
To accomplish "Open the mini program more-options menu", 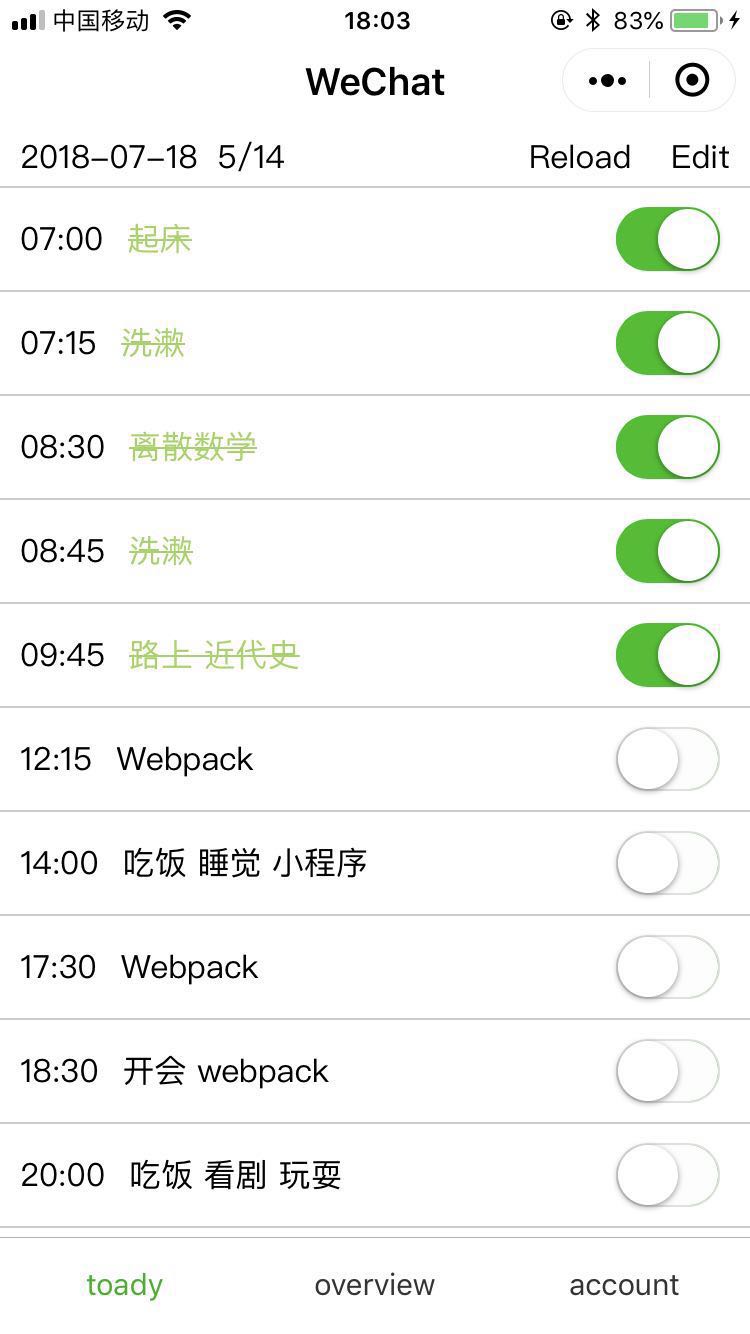I will tap(608, 81).
